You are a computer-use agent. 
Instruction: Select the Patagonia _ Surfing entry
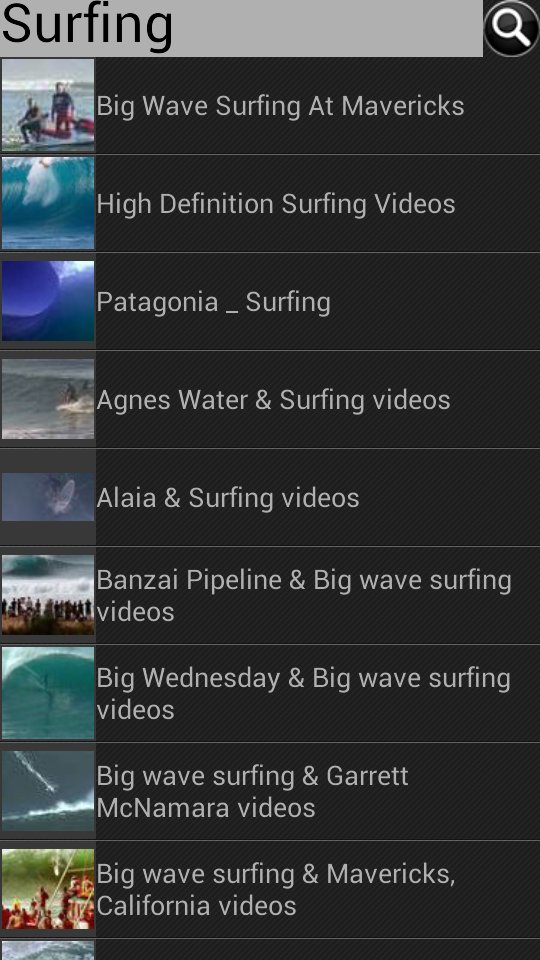pyautogui.click(x=270, y=301)
